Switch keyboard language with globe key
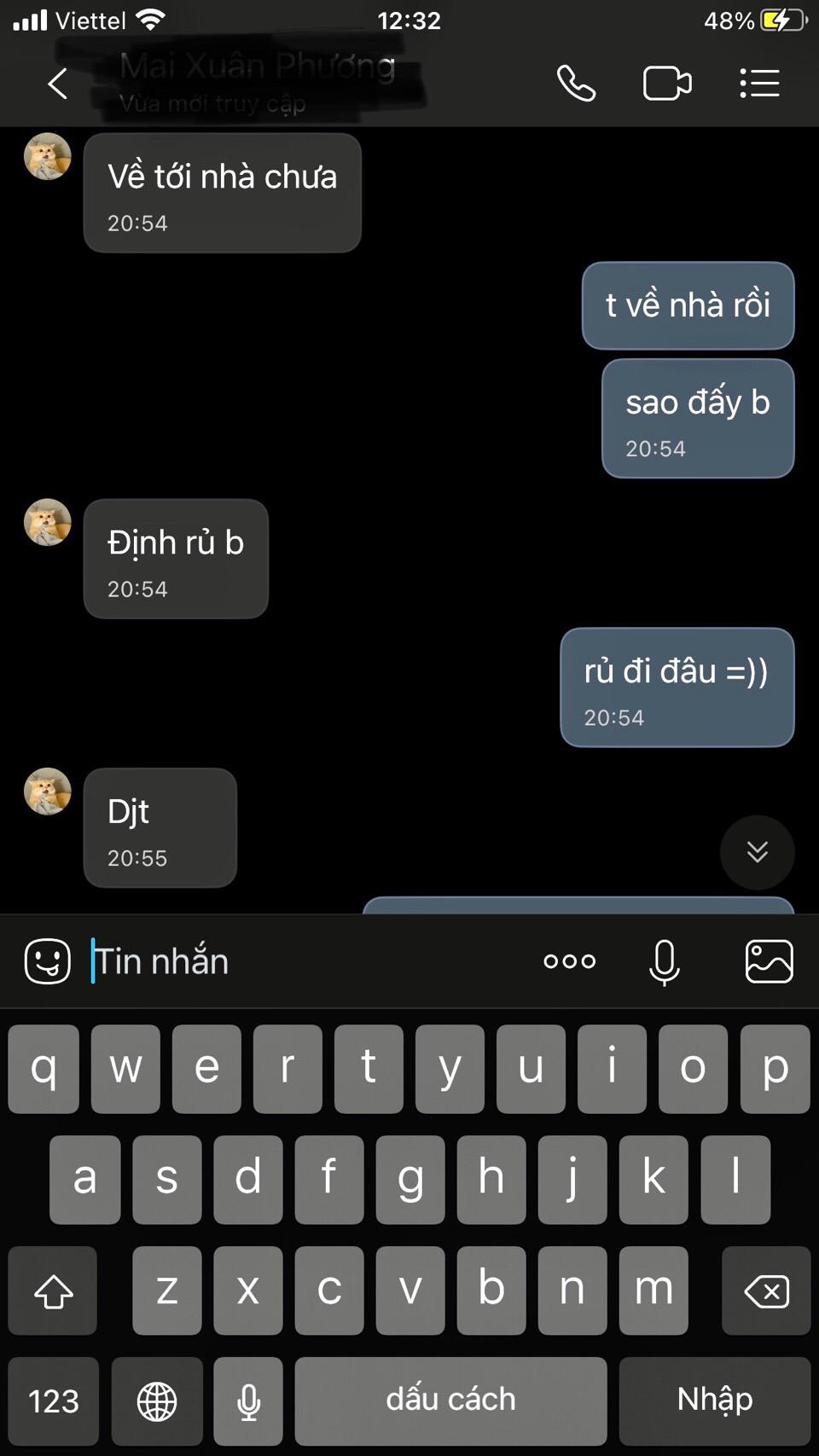This screenshot has width=819, height=1456. (x=157, y=1401)
